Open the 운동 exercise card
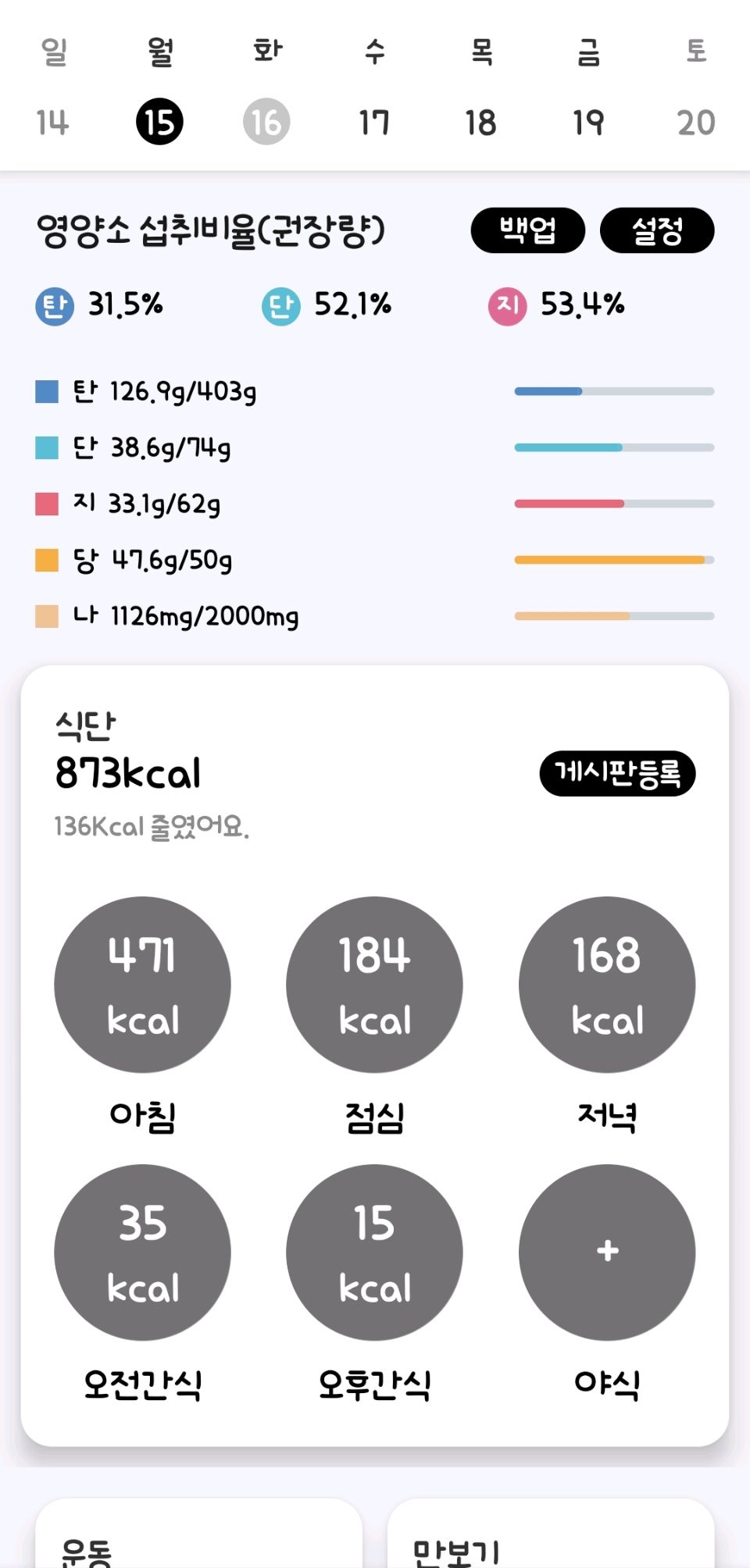Screen dimensions: 750x1568 tap(199, 1533)
